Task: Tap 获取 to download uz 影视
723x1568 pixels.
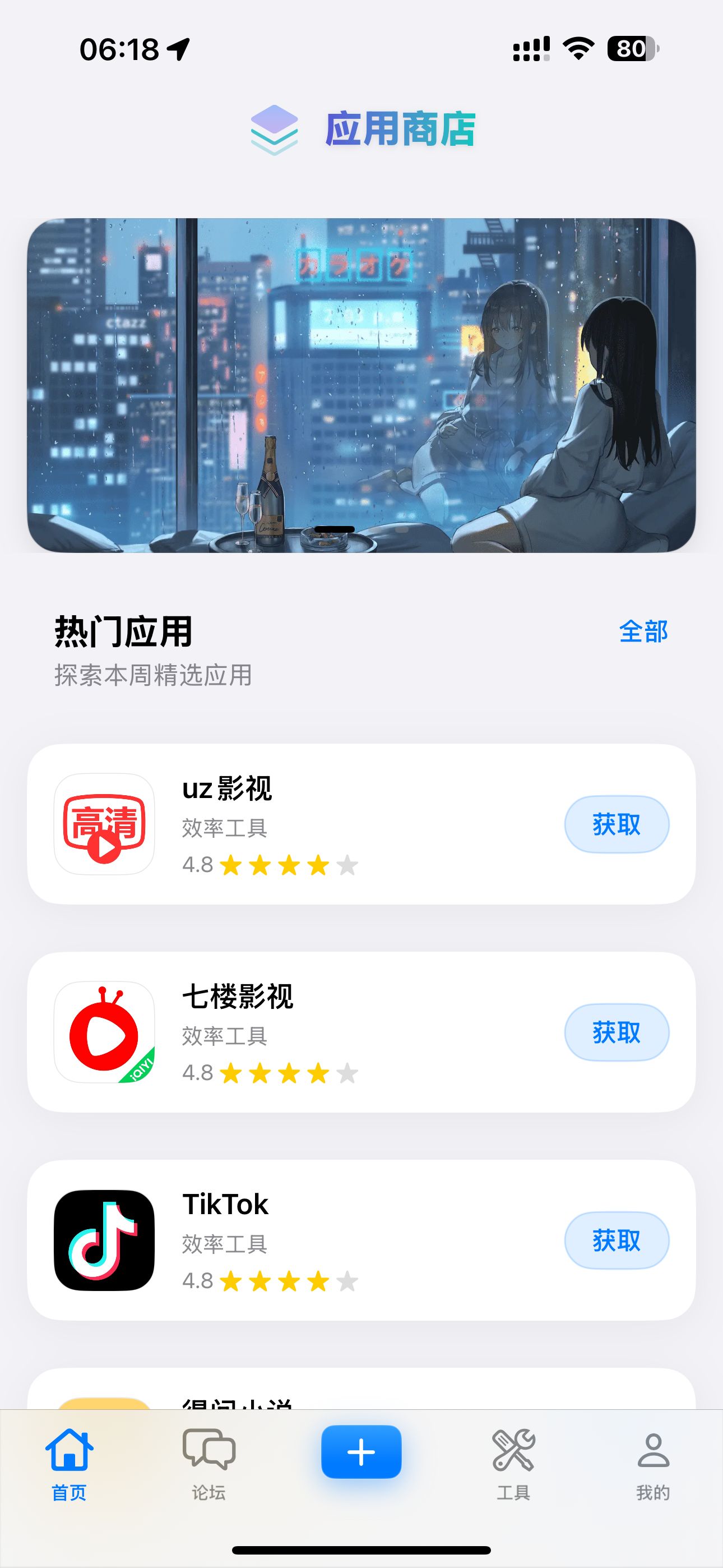Action: click(617, 824)
